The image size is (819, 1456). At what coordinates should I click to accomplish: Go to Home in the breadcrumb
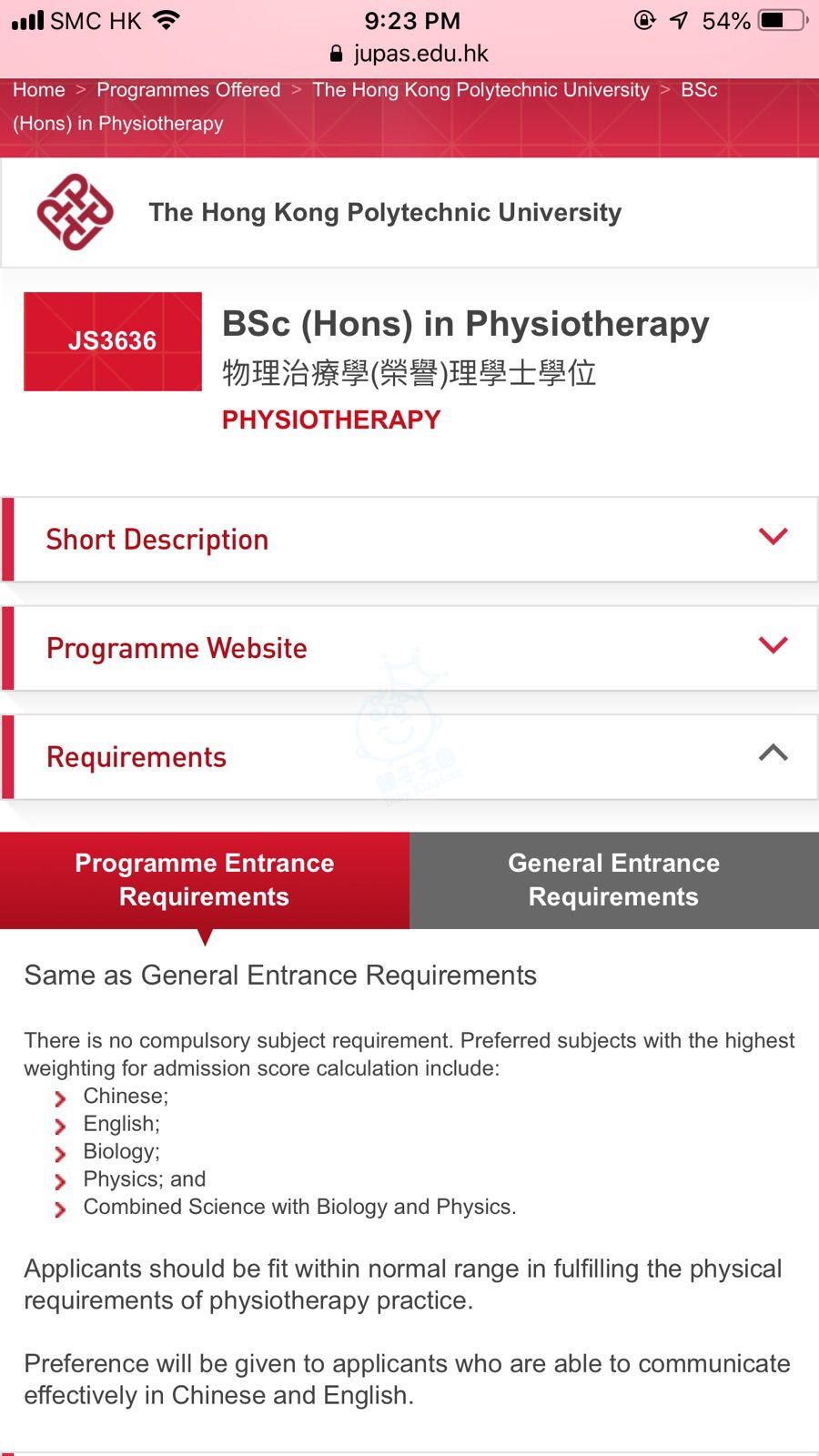pos(39,90)
